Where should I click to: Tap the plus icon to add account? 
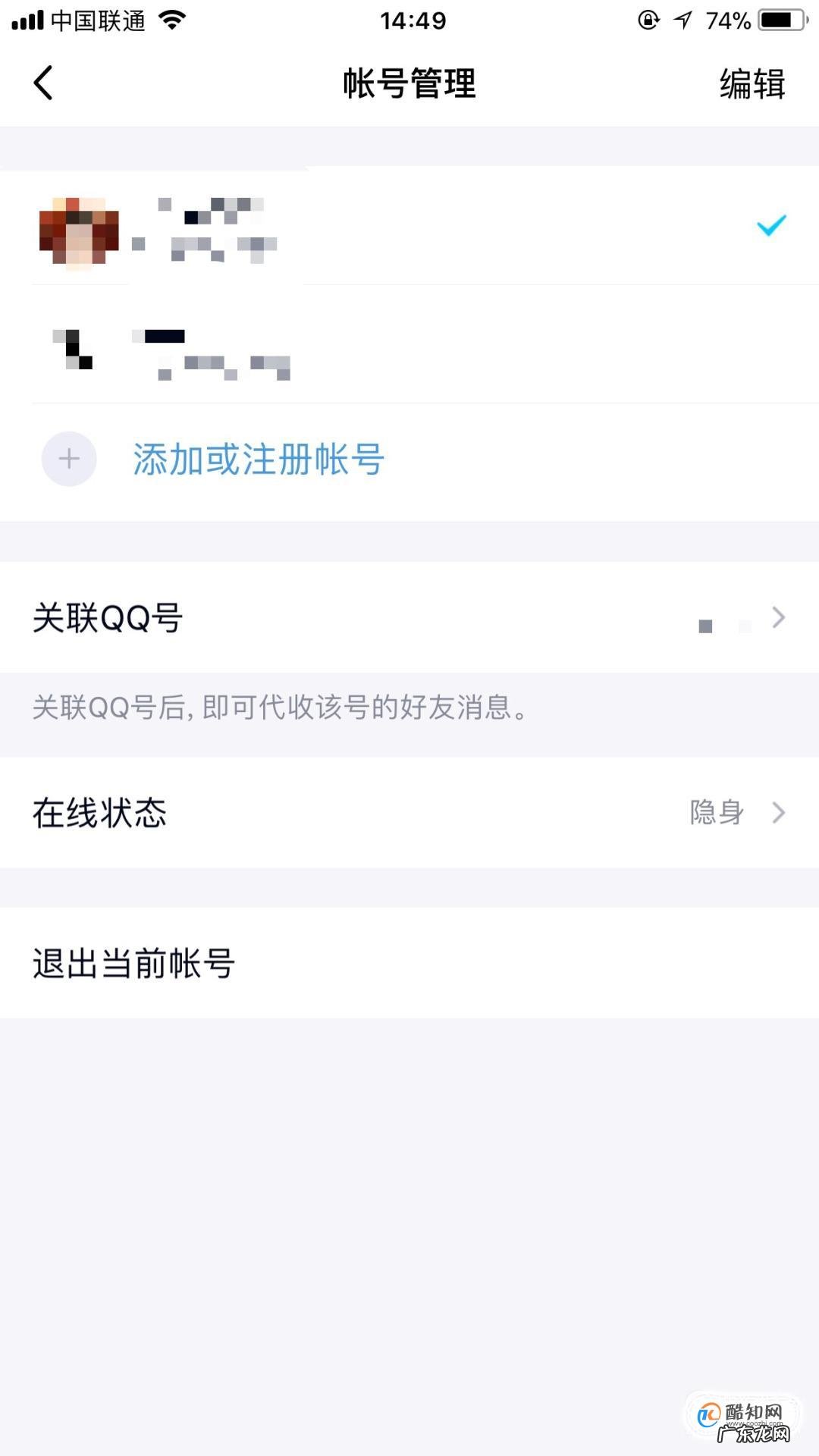click(x=68, y=457)
